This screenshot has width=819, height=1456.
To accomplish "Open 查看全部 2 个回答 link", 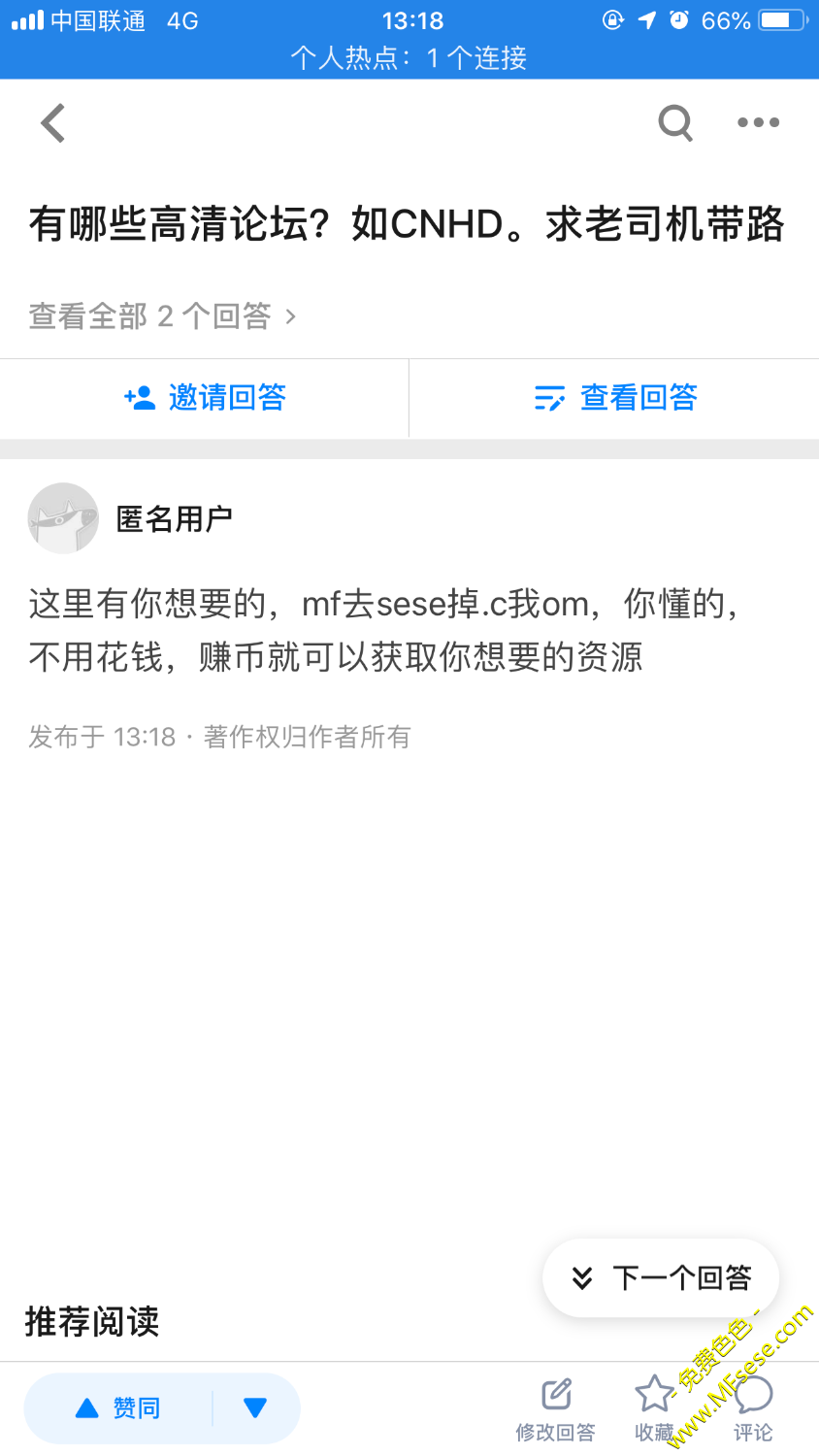I will (x=162, y=316).
